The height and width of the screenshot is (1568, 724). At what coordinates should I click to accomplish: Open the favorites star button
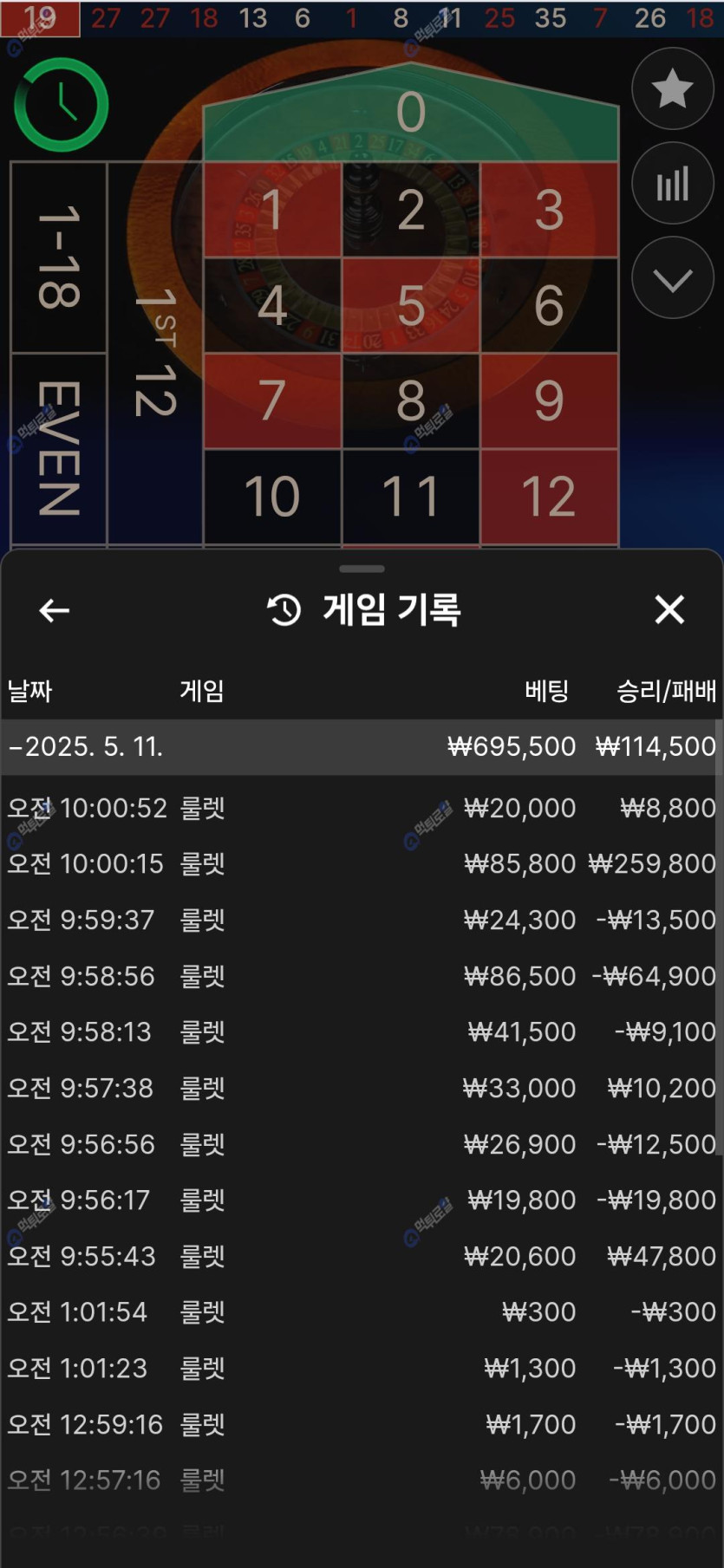pos(672,88)
